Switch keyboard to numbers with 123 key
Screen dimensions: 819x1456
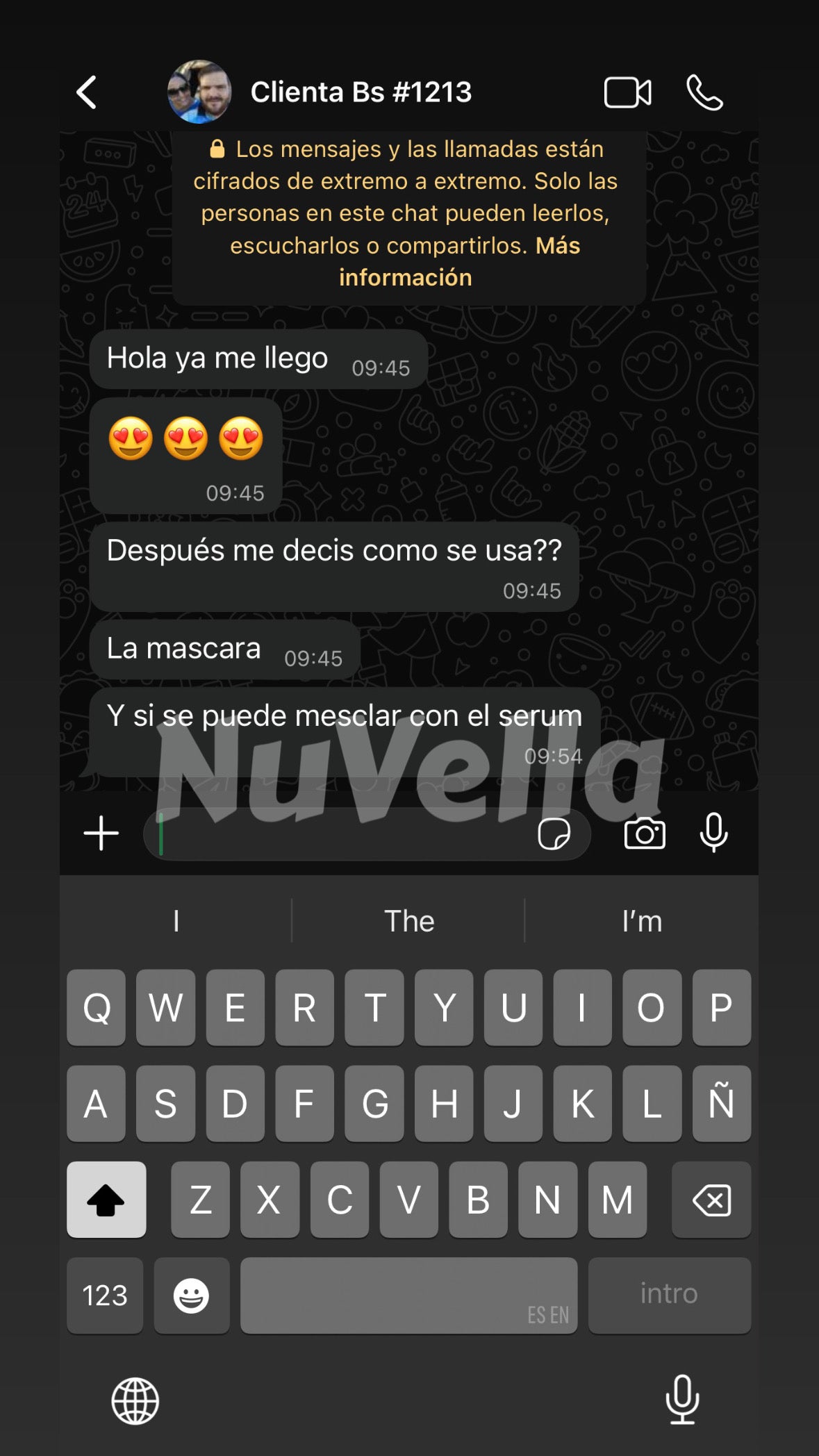tap(105, 1296)
